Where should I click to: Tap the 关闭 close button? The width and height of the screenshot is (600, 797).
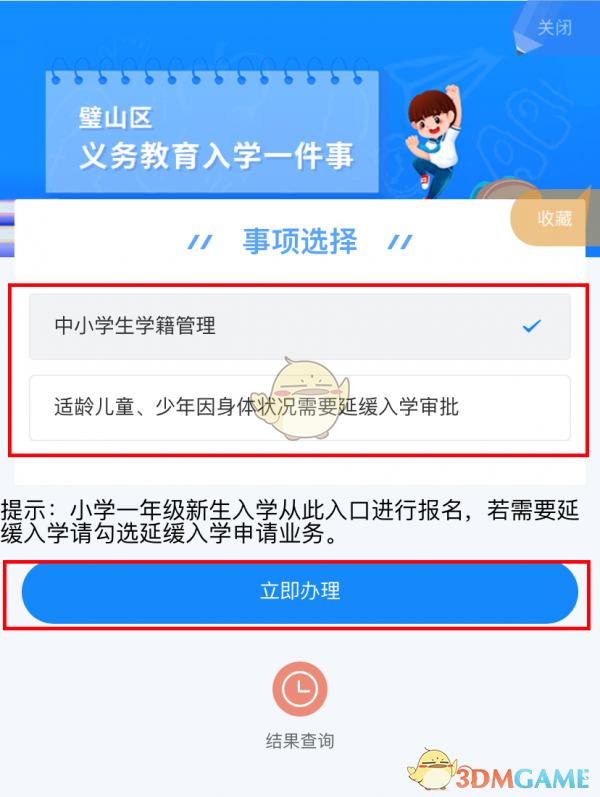[554, 27]
